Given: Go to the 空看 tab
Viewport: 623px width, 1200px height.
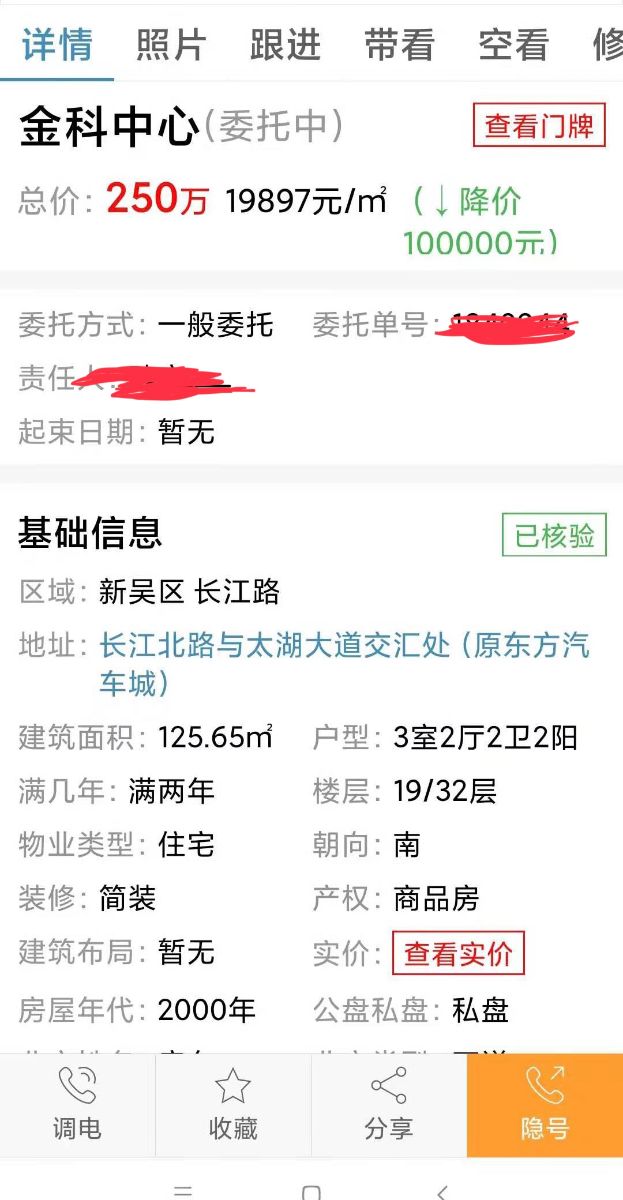Looking at the screenshot, I should pyautogui.click(x=513, y=46).
